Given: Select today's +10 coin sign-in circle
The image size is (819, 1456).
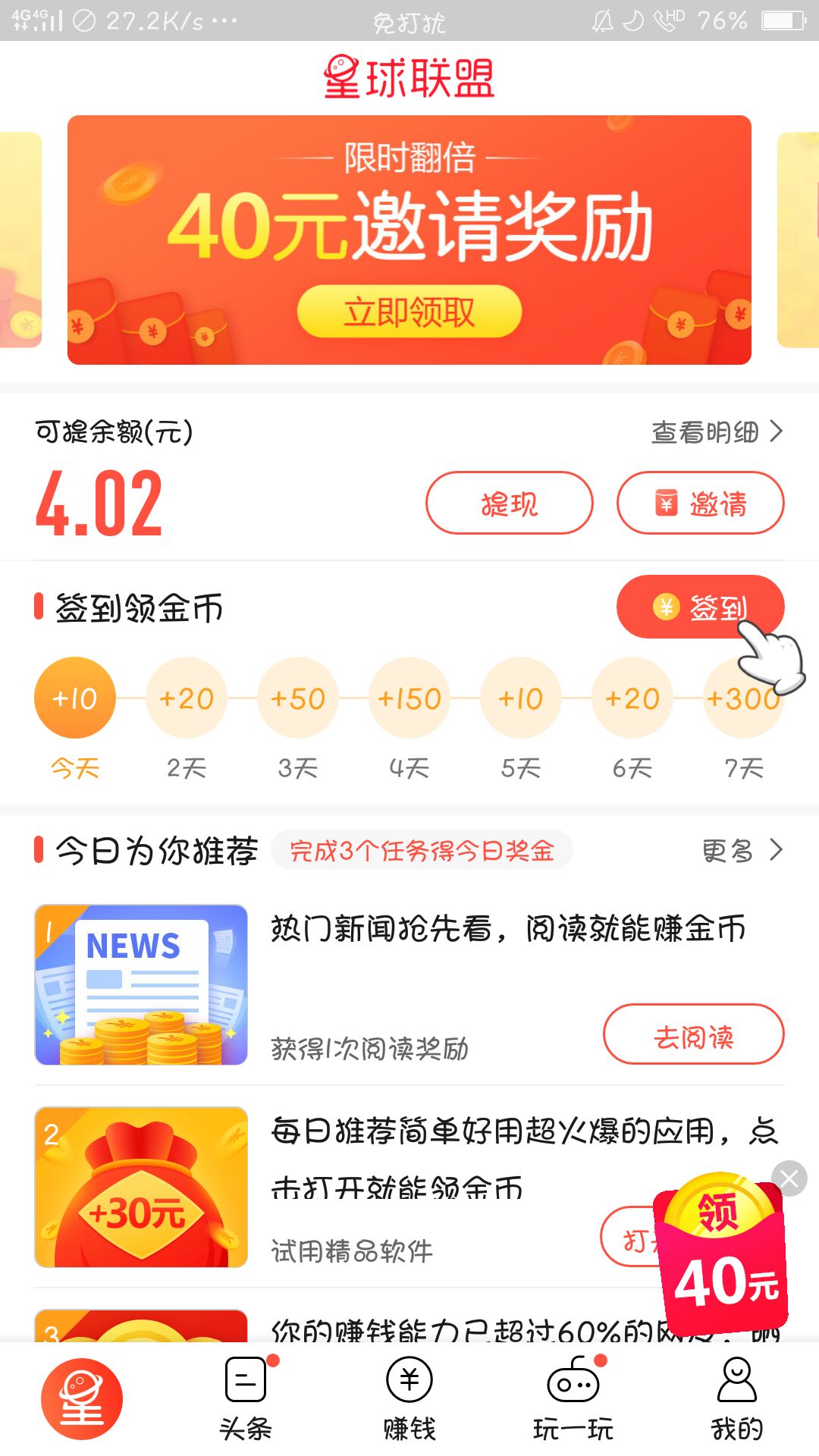Looking at the screenshot, I should pos(74,697).
